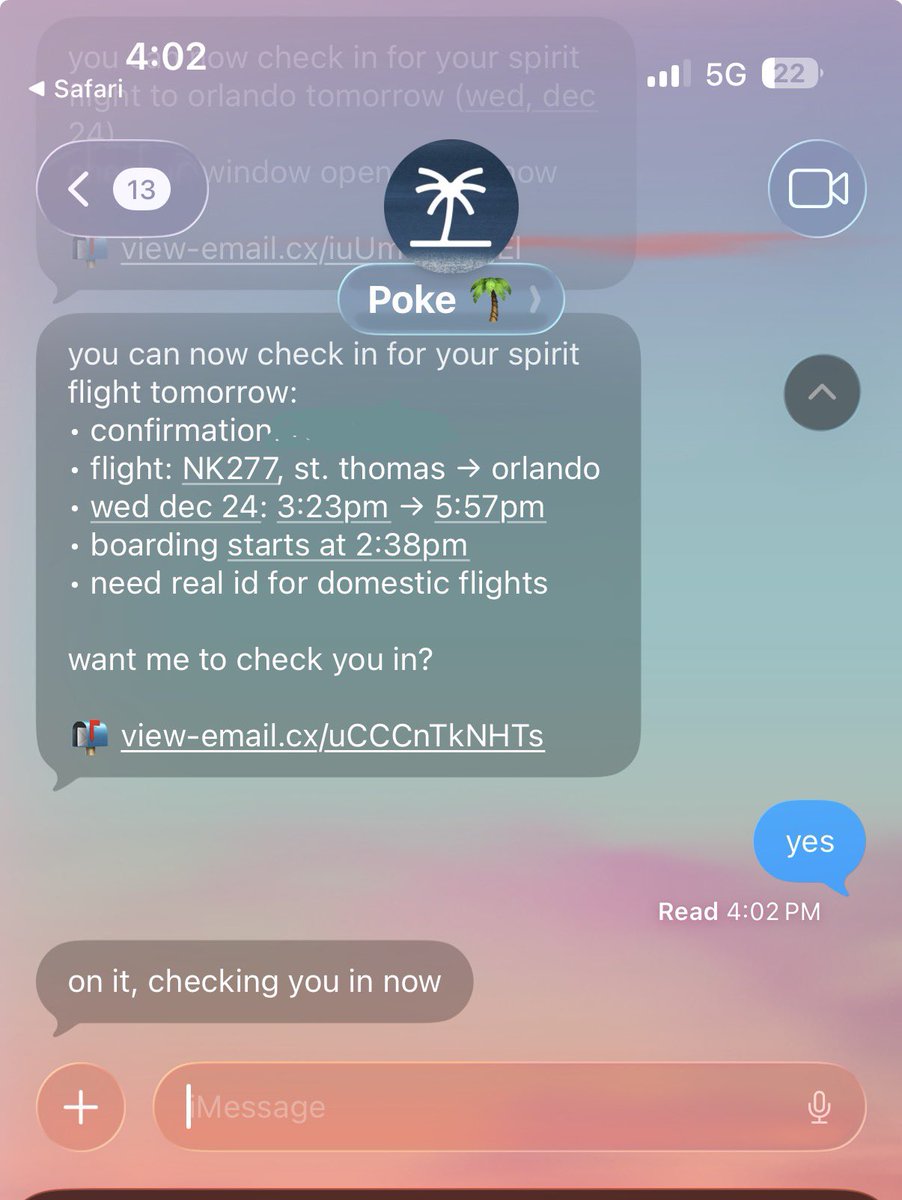Screen dimensions: 902x1200
Task: Start a FaceTime video call
Action: point(817,189)
